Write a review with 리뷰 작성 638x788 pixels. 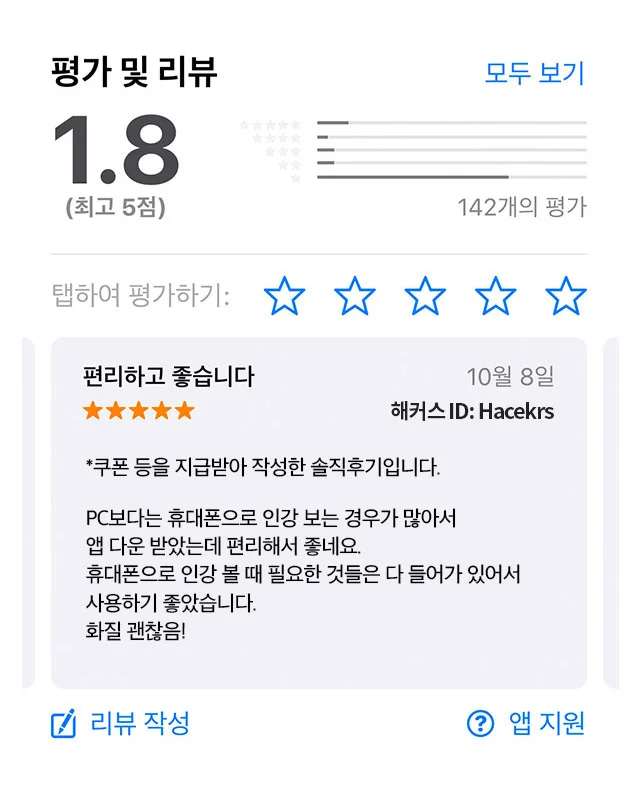120,723
